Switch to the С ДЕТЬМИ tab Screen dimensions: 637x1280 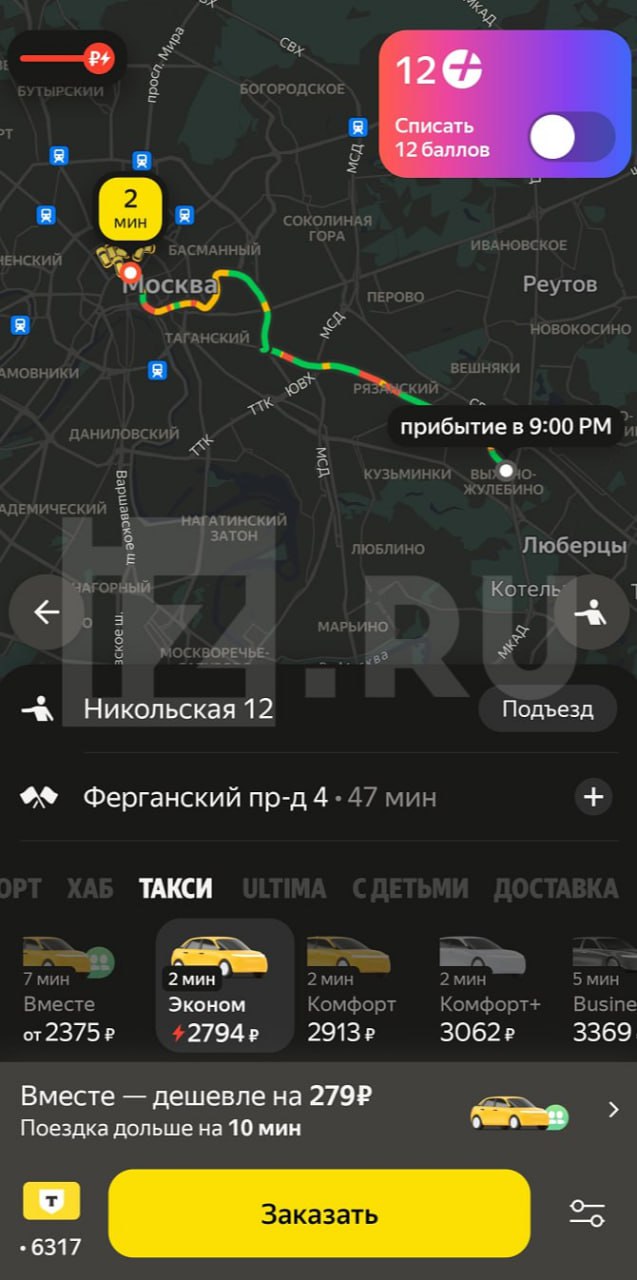click(410, 888)
